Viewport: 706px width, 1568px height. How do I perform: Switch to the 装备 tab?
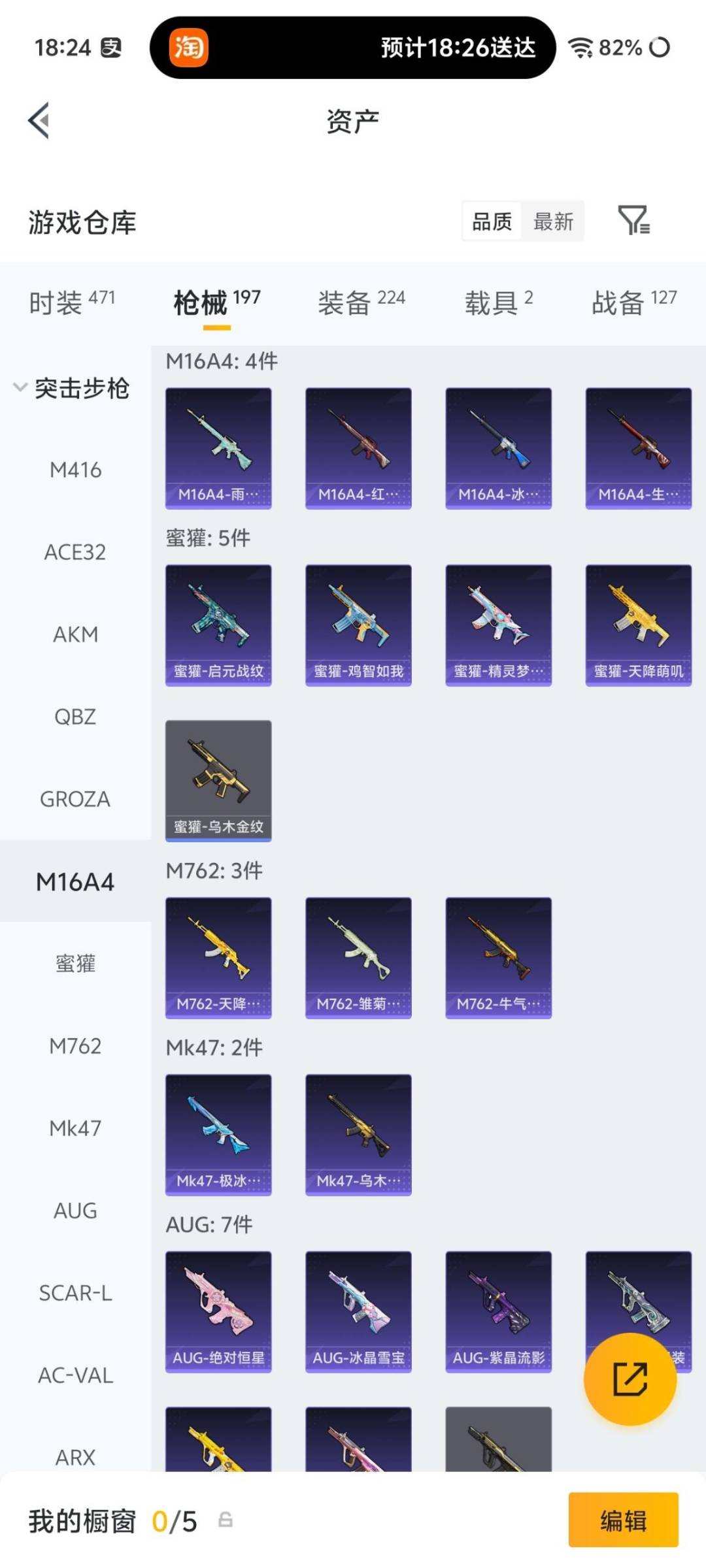(x=361, y=302)
